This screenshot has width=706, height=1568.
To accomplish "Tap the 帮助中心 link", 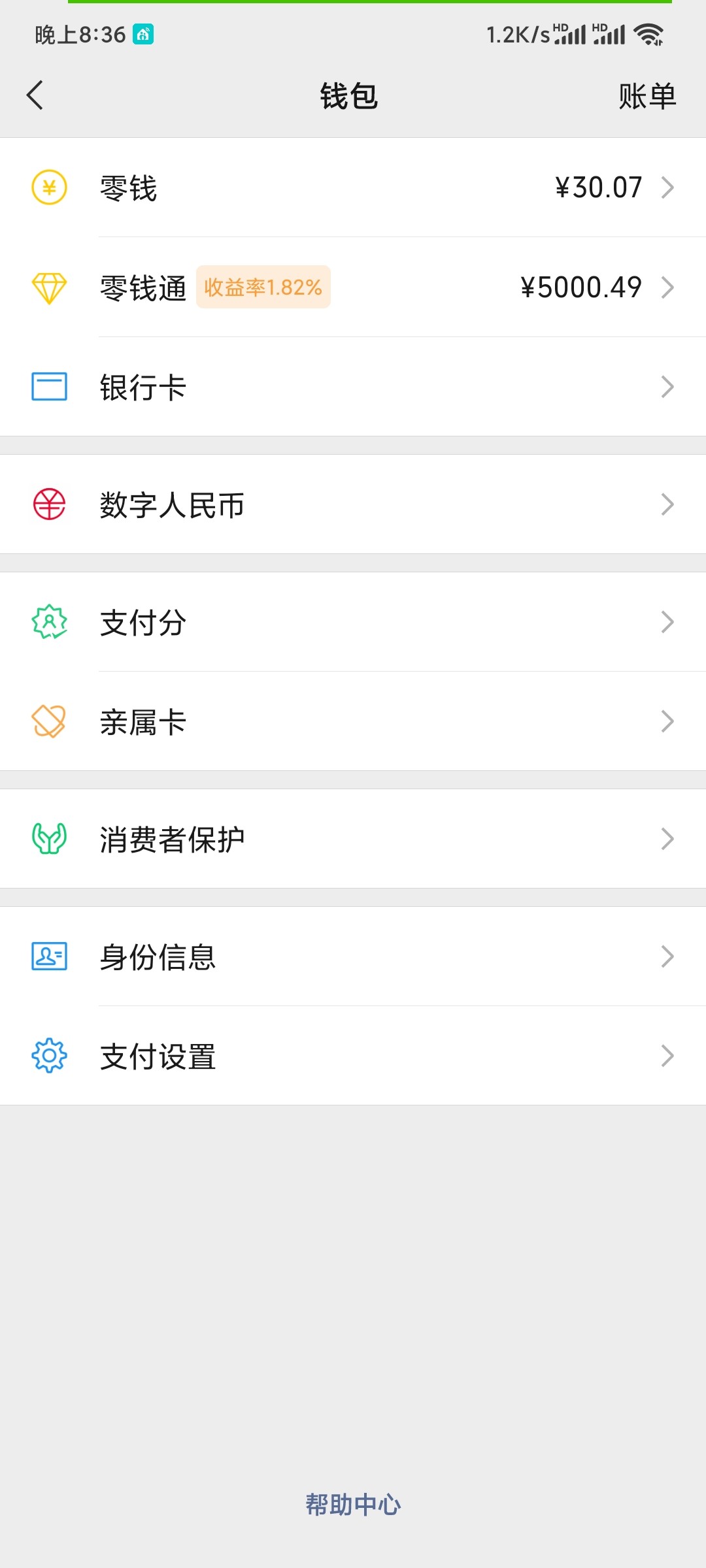I will tap(353, 1505).
